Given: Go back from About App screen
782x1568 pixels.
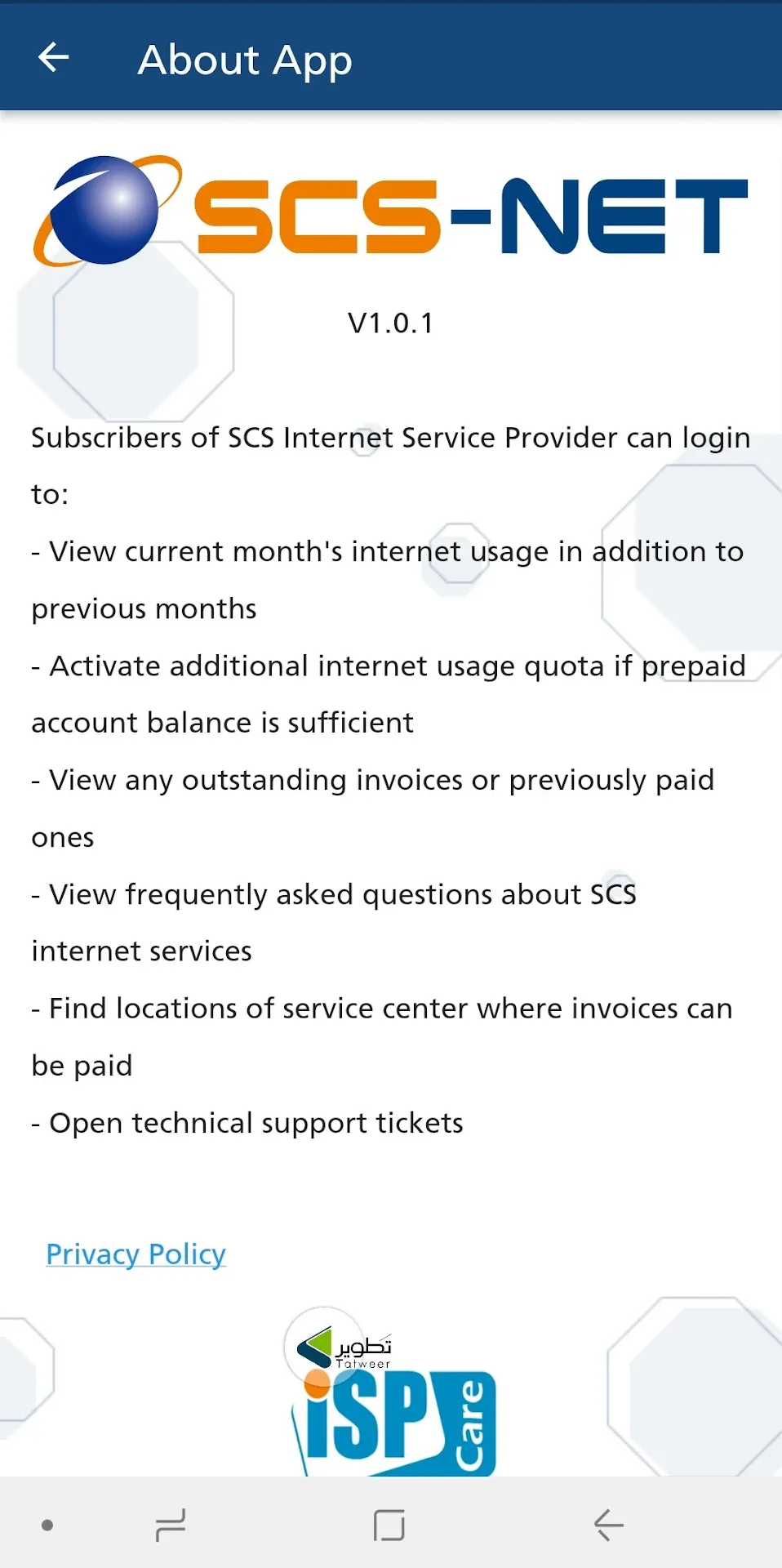Looking at the screenshot, I should [x=54, y=58].
